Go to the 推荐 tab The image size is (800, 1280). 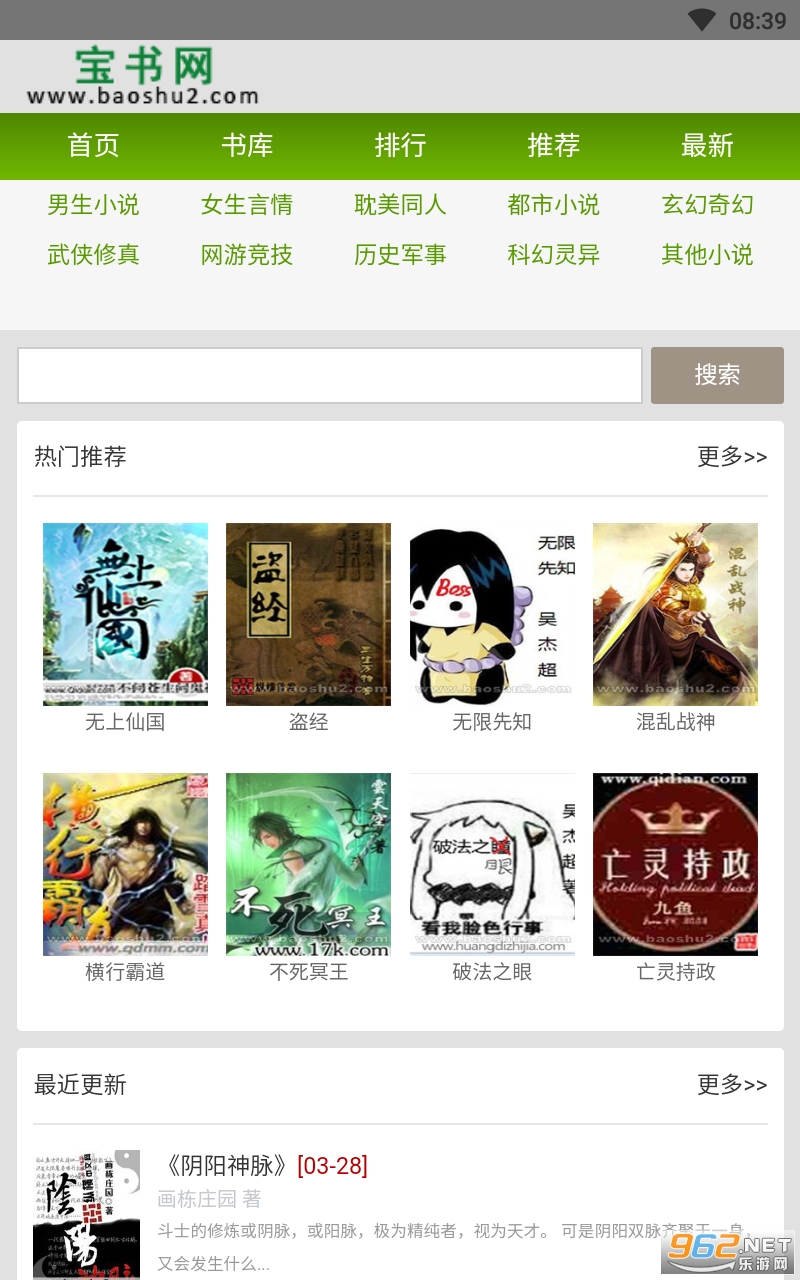(554, 146)
